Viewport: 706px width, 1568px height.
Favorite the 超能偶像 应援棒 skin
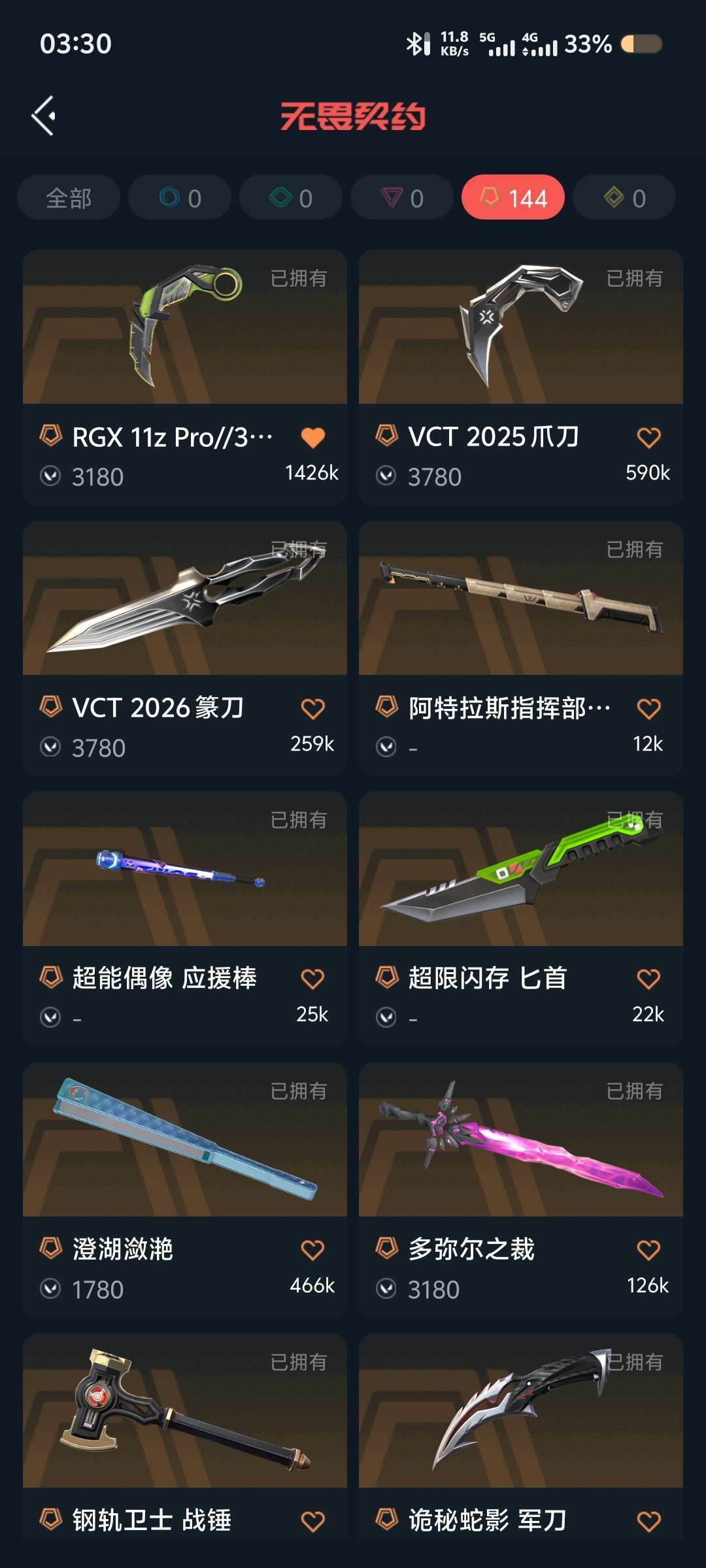coord(313,979)
